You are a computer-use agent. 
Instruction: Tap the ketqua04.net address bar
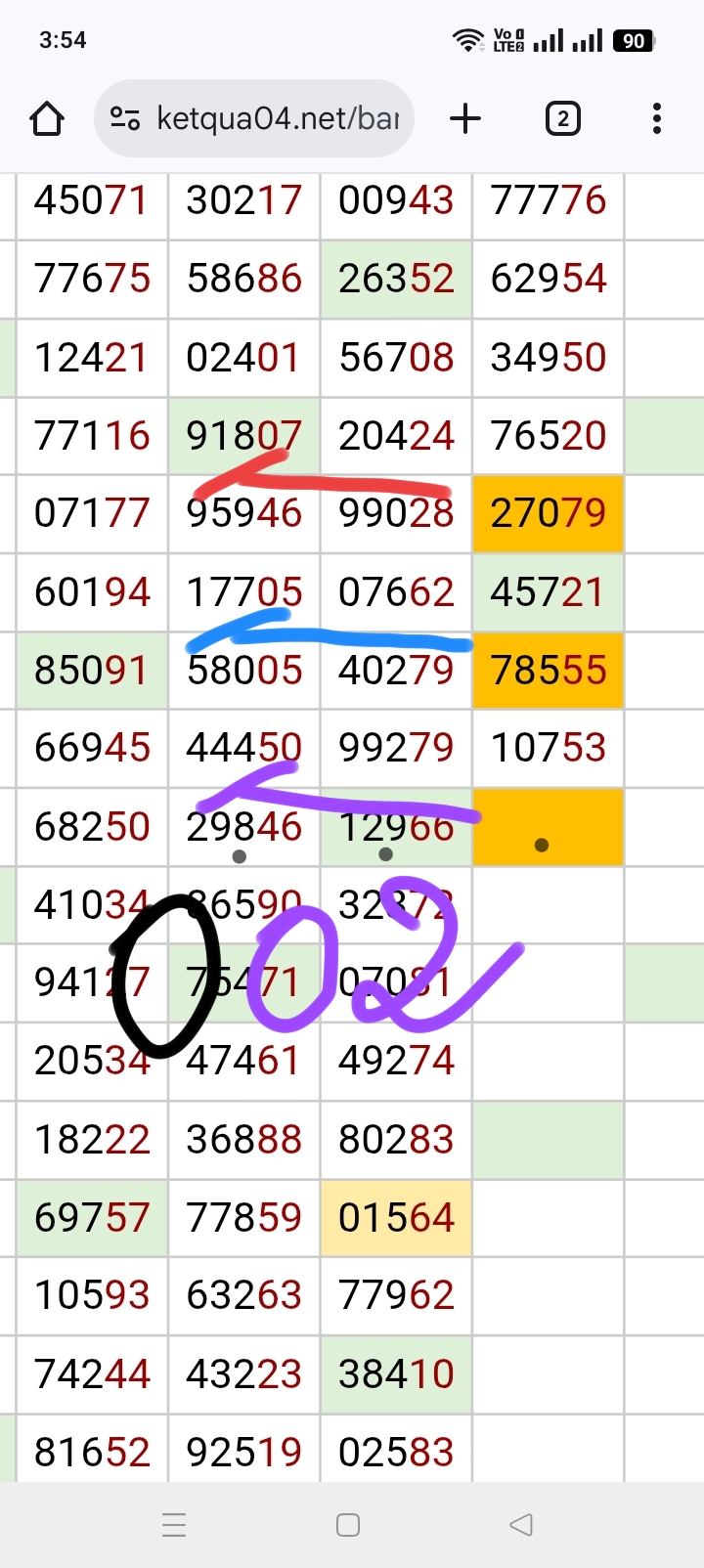pyautogui.click(x=277, y=119)
